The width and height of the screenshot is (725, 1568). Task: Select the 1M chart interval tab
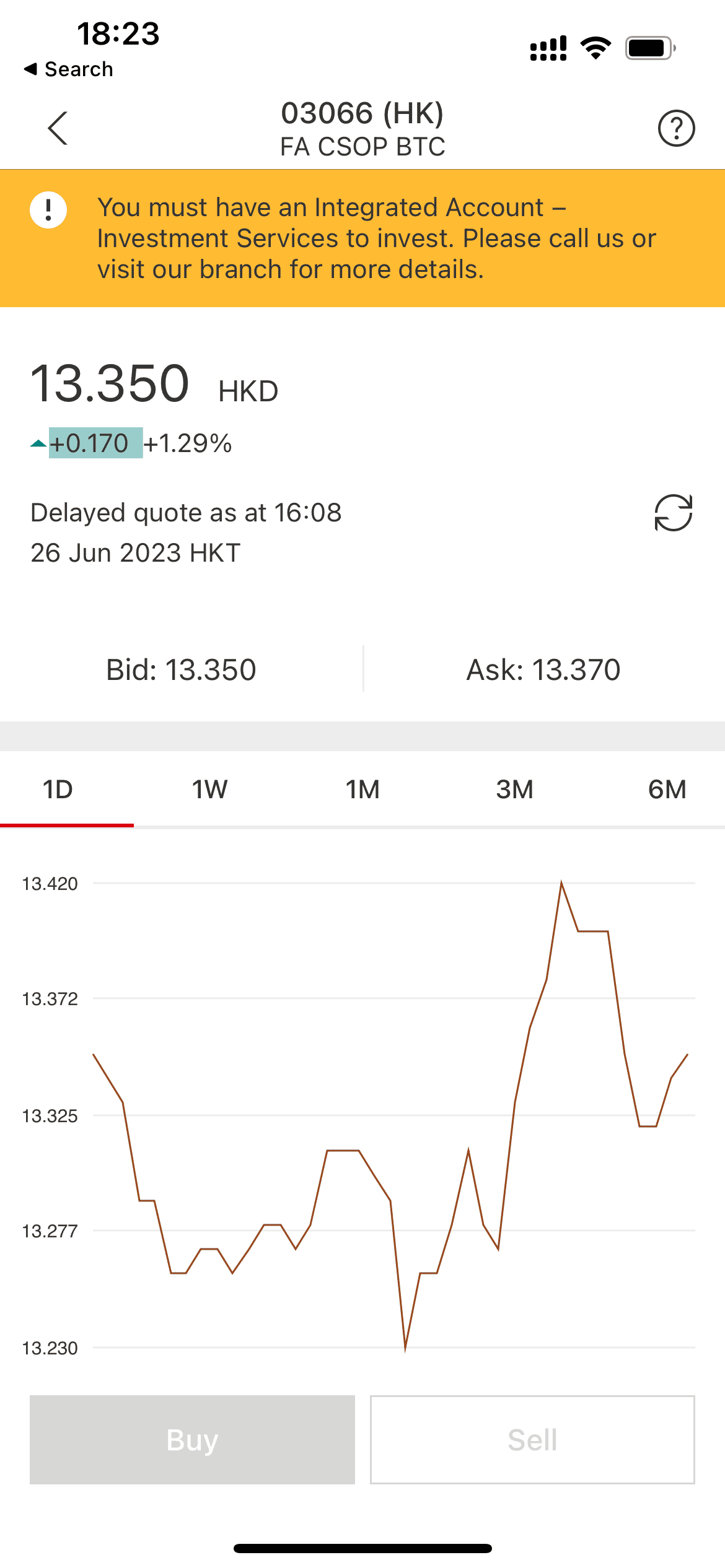click(x=362, y=789)
